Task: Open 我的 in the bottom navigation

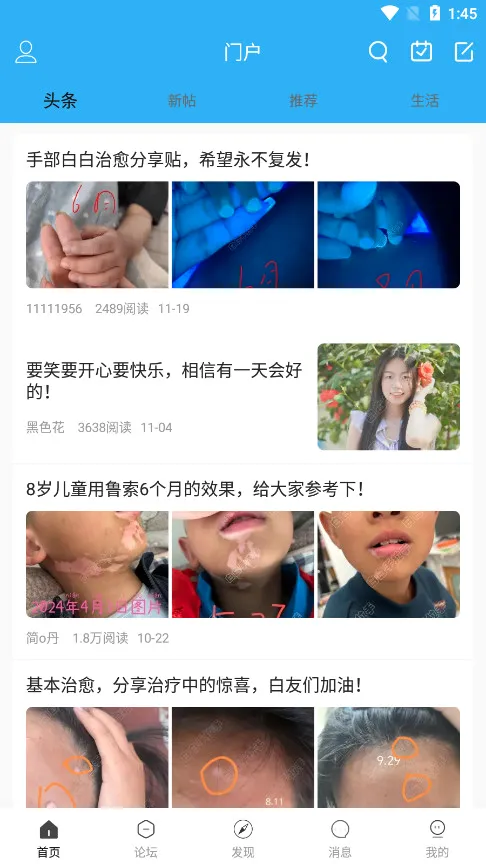Action: tap(437, 839)
